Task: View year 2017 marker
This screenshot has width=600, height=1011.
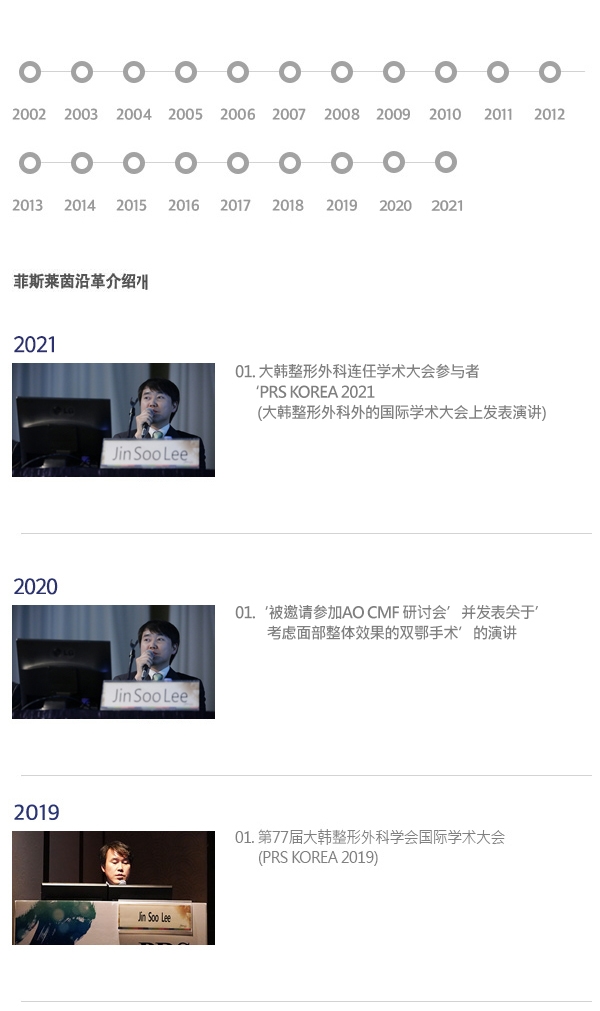Action: 238,163
